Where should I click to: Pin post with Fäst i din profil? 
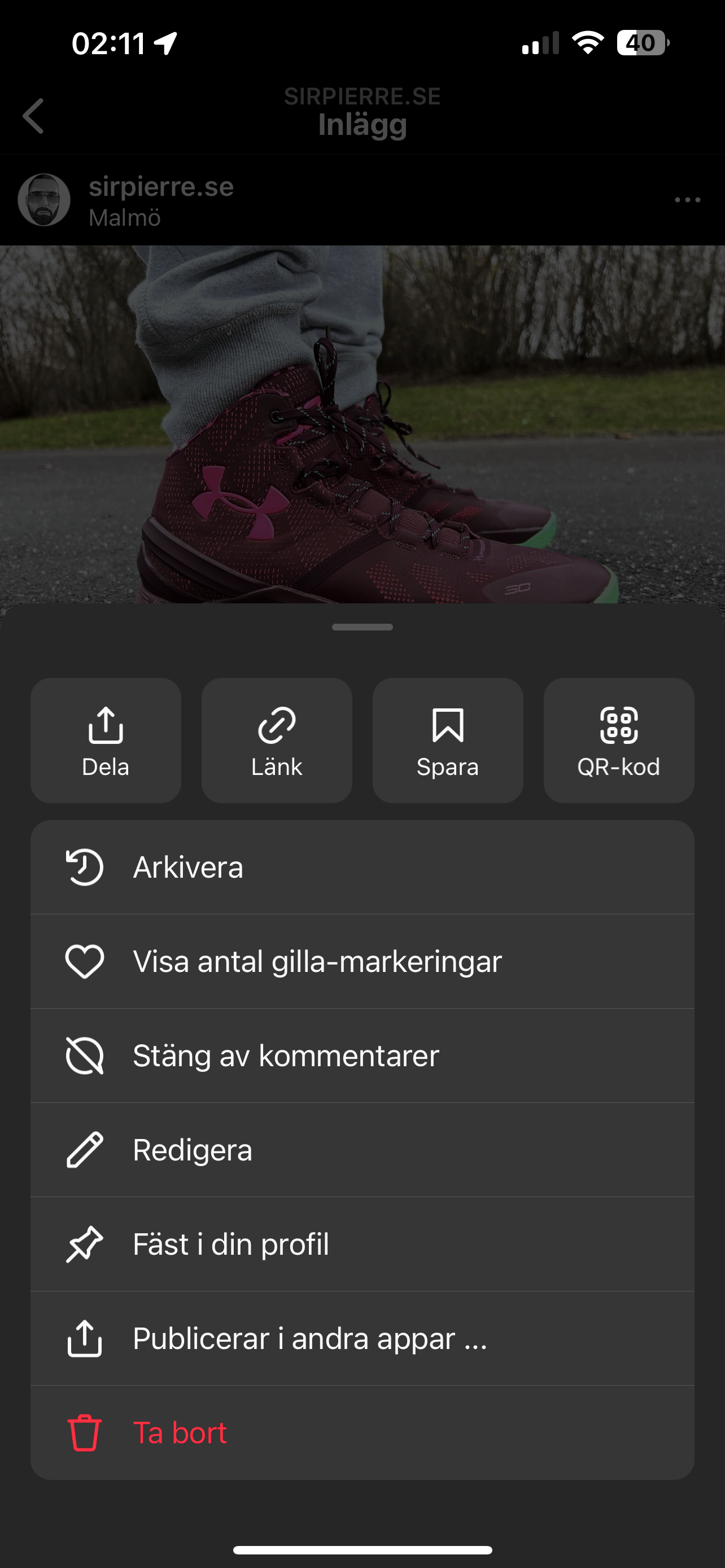[x=362, y=1244]
